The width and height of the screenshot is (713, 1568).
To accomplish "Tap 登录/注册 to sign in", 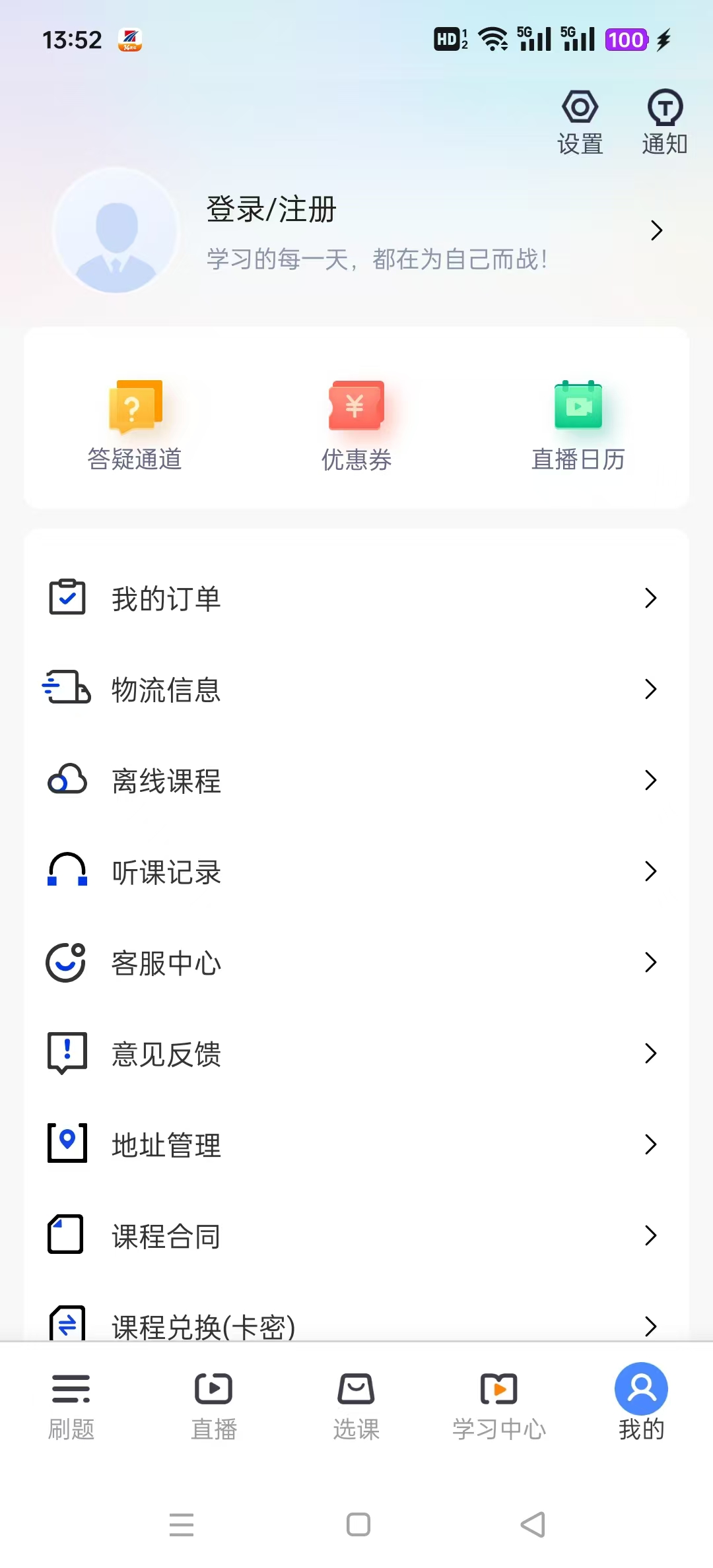I will (271, 211).
